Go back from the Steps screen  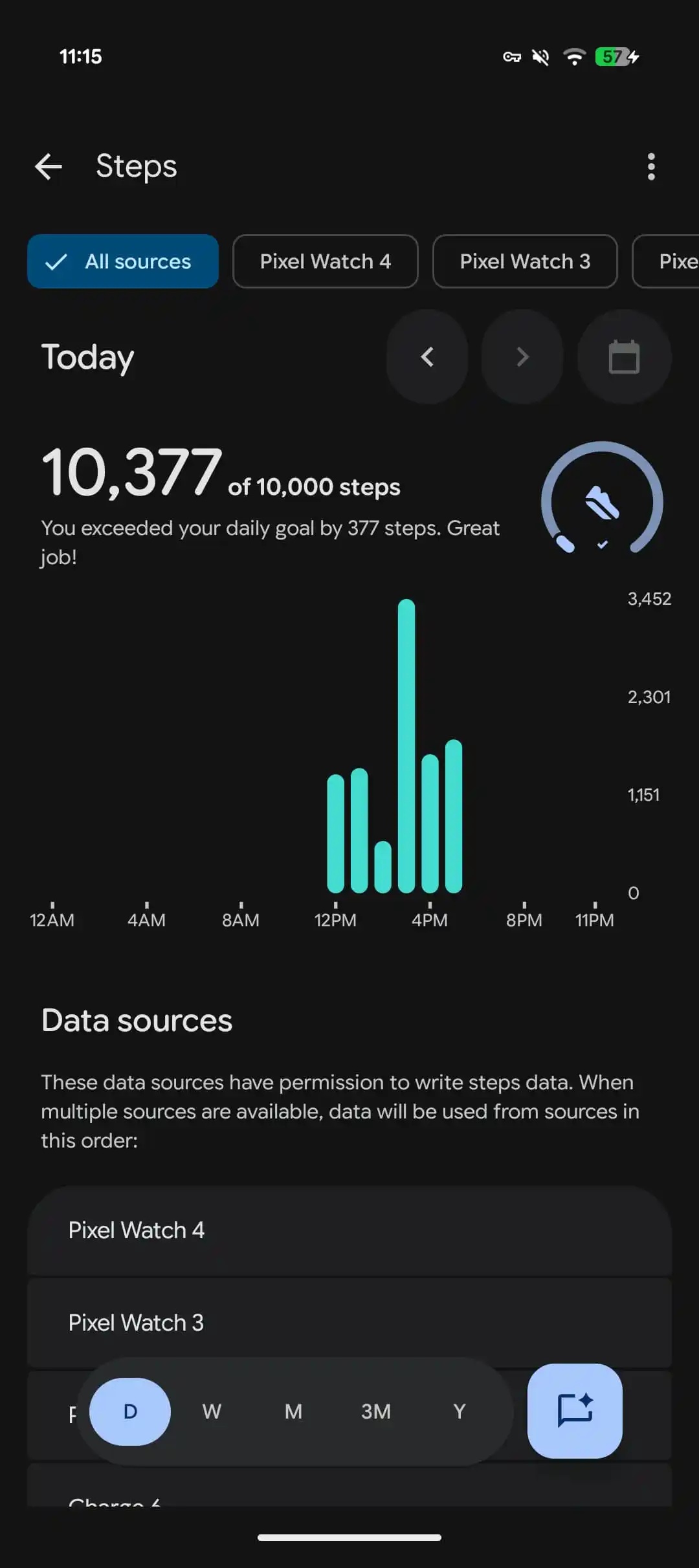pos(49,167)
